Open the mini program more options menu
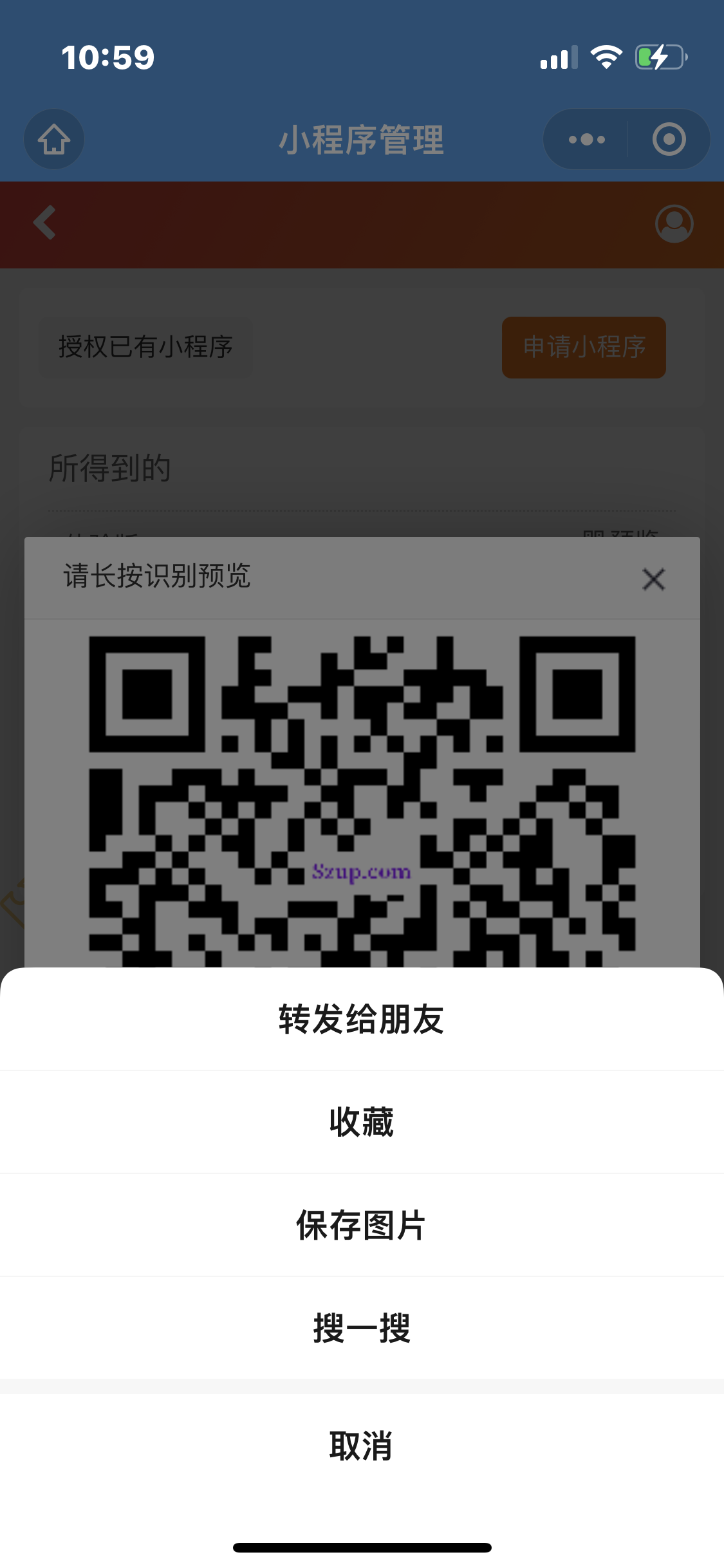 tap(586, 140)
